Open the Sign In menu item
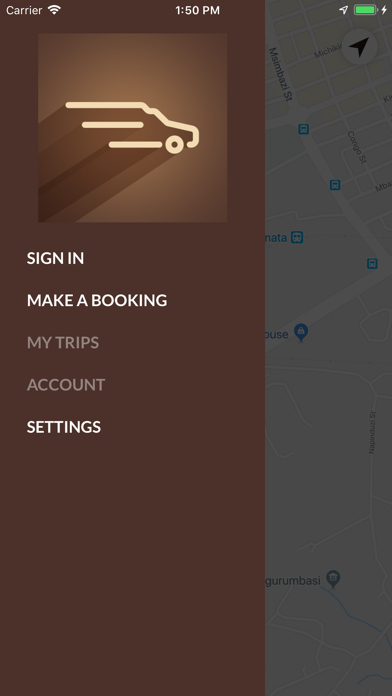Image resolution: width=392 pixels, height=696 pixels. (55, 258)
